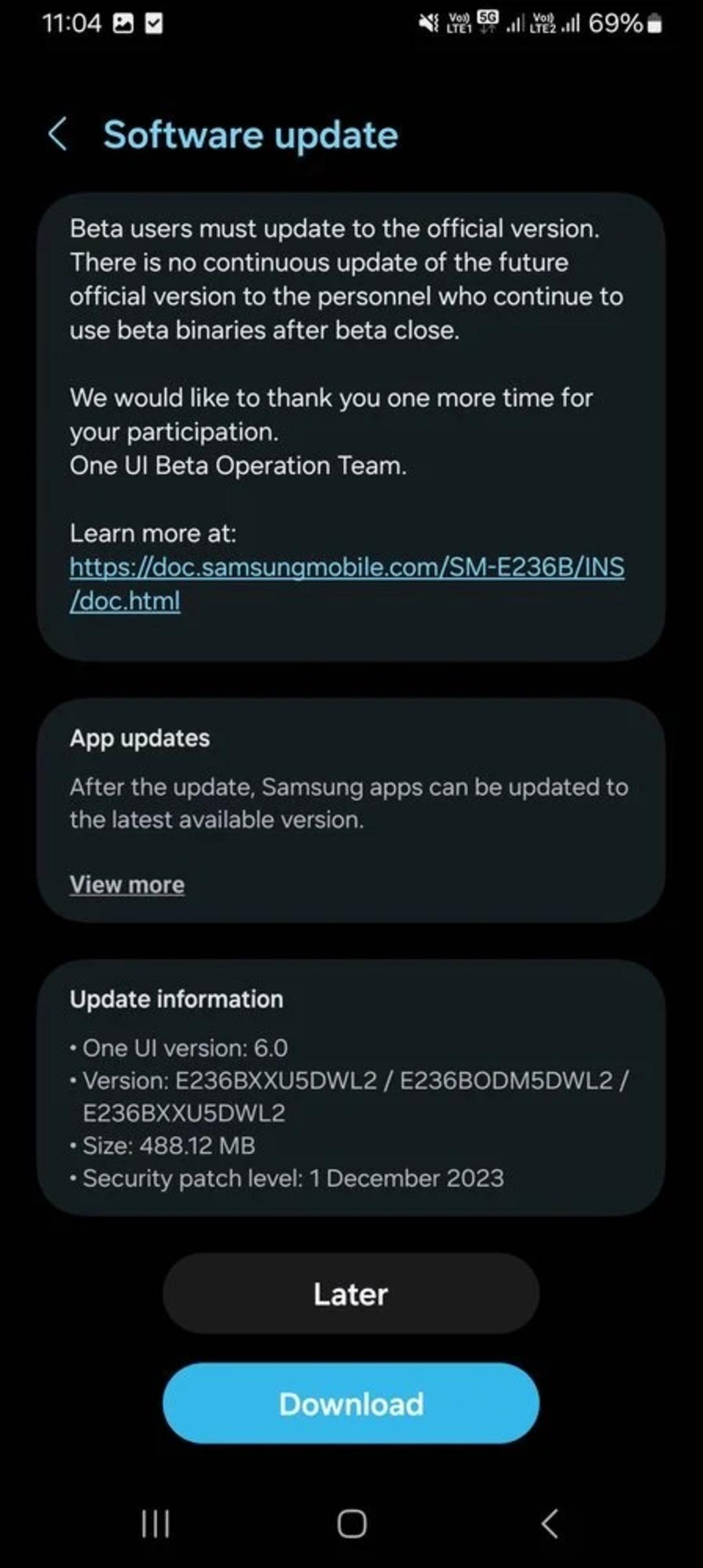Open the doc.samsungmobile.com link
The width and height of the screenshot is (703, 1568).
347,583
